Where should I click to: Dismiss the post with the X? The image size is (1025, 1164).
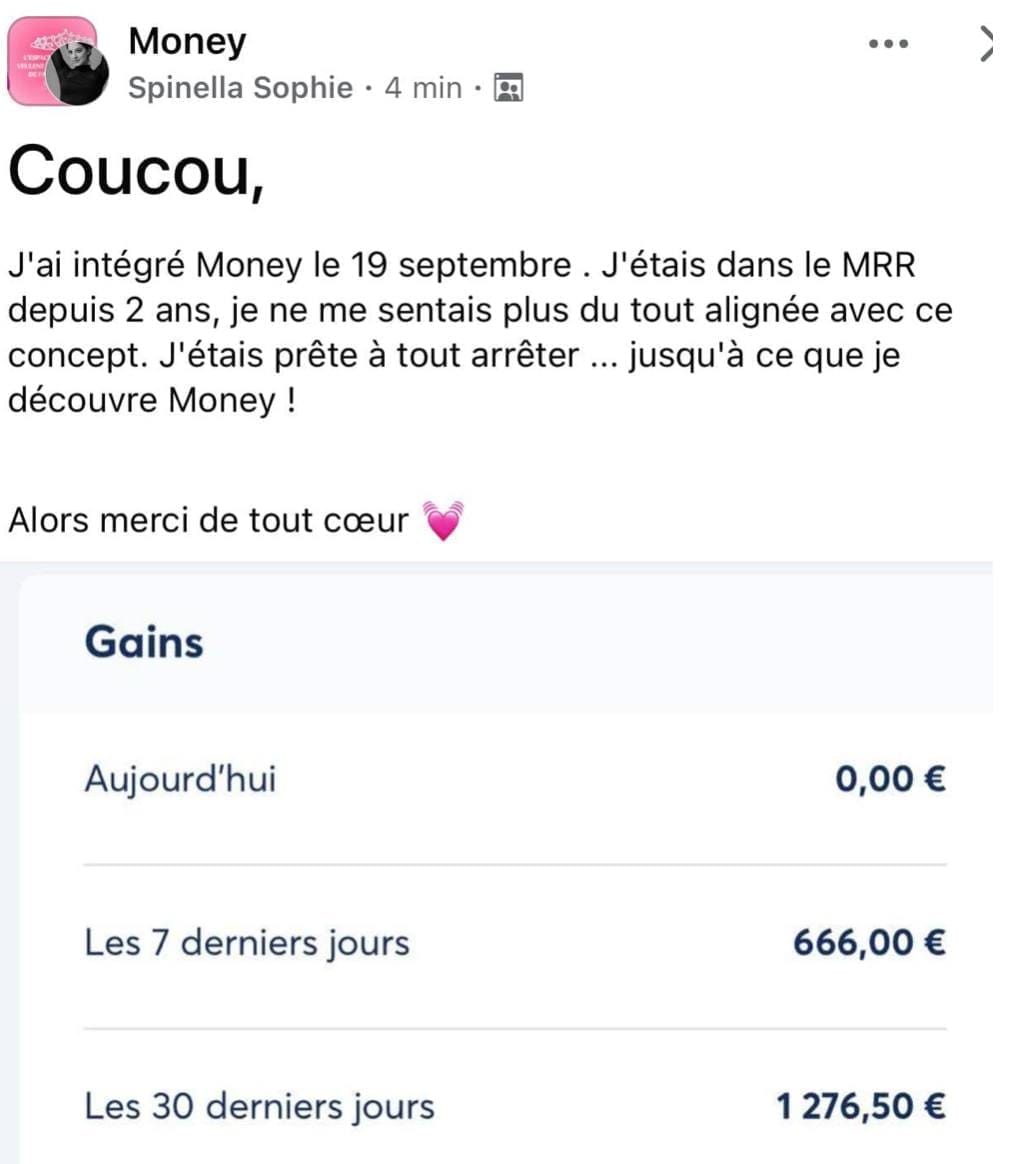987,44
